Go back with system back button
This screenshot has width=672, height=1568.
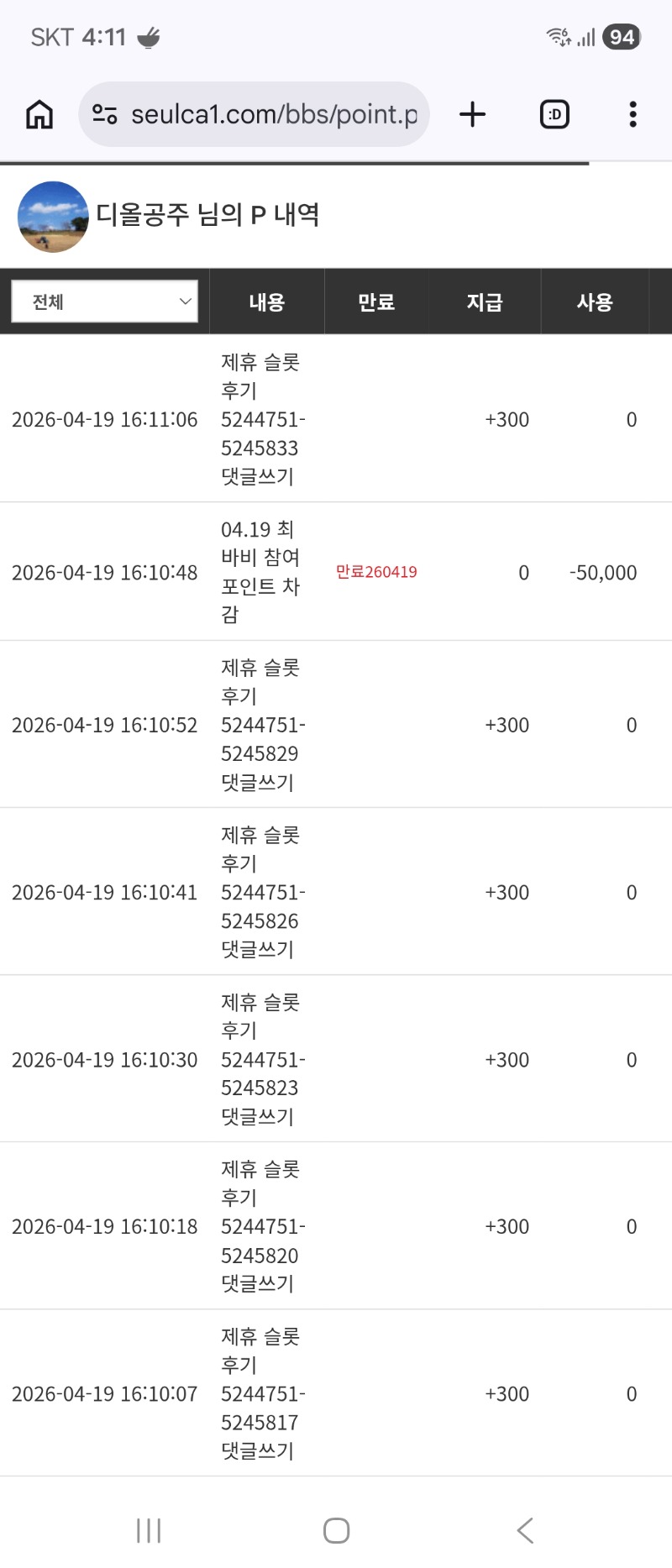pos(525,1530)
